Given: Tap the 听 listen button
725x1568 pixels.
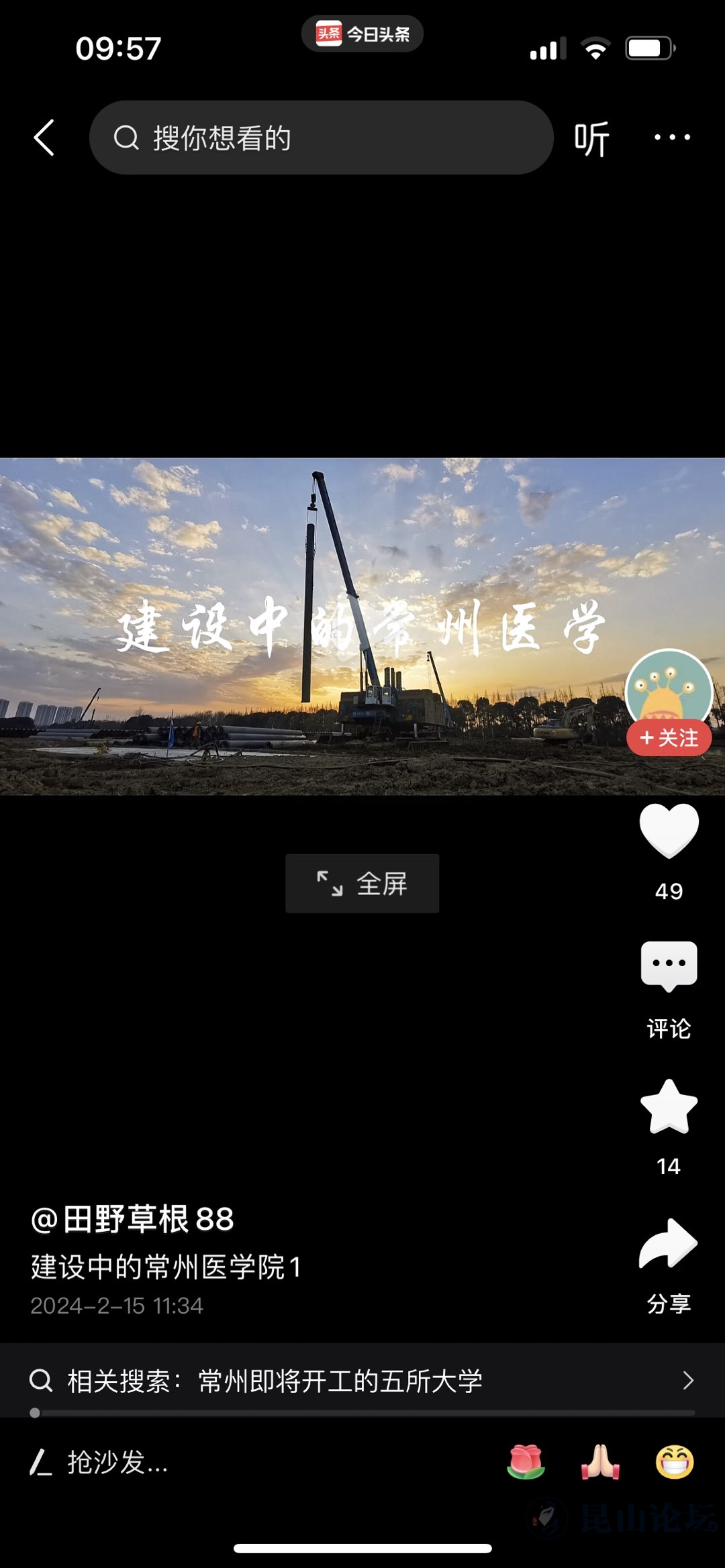Looking at the screenshot, I should tap(591, 139).
